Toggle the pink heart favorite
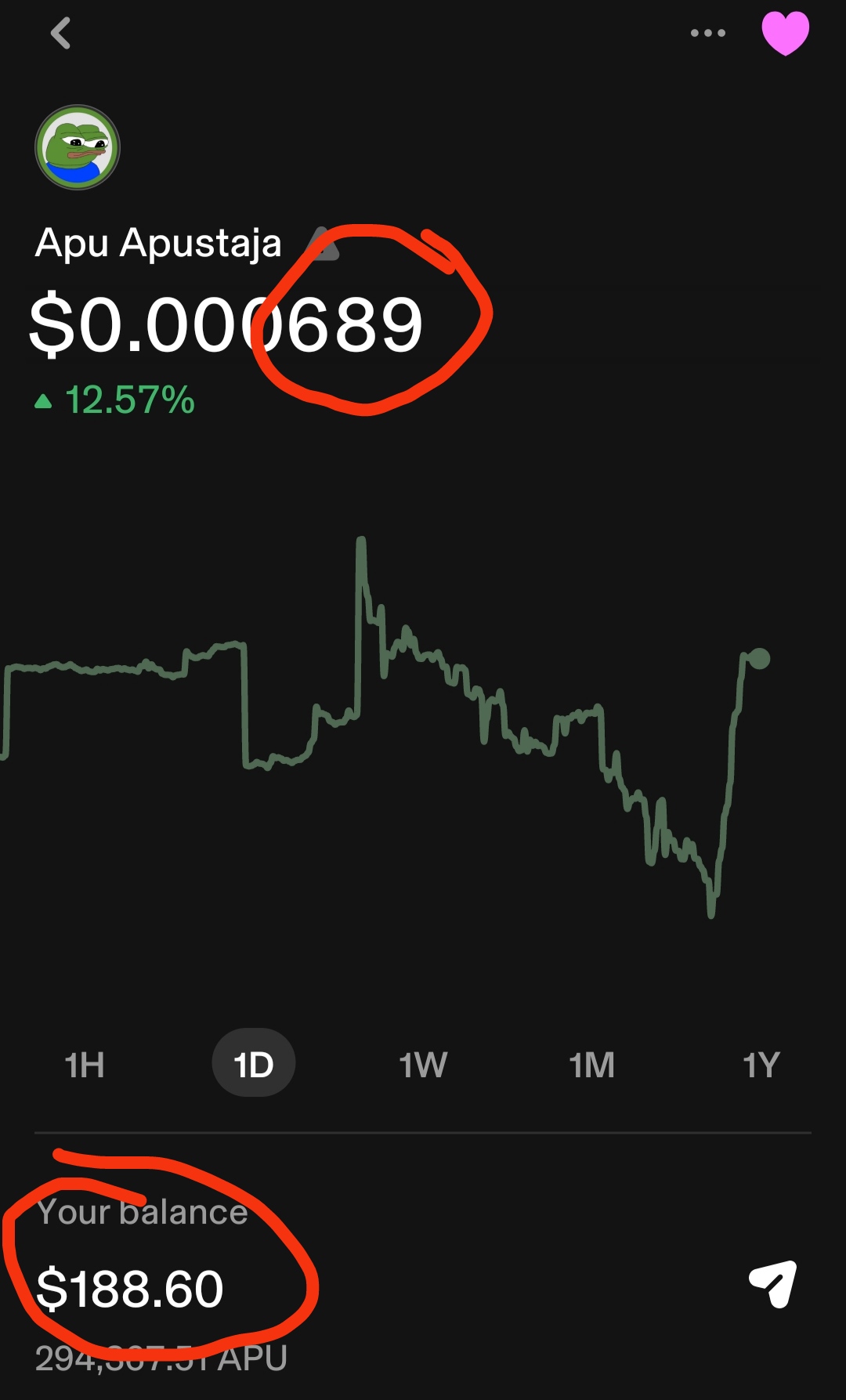This screenshot has width=846, height=1400. pos(785,34)
